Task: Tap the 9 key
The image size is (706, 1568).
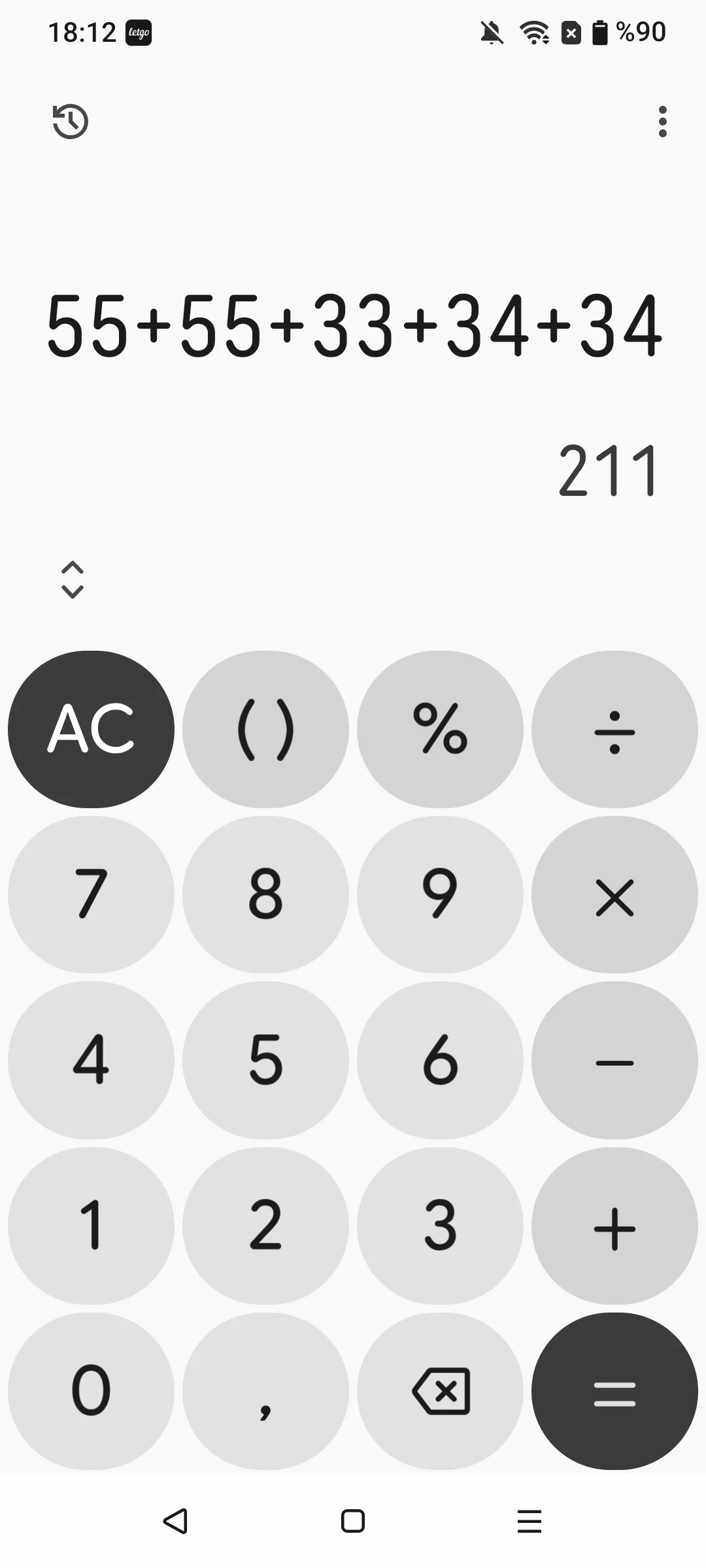Action: point(440,895)
